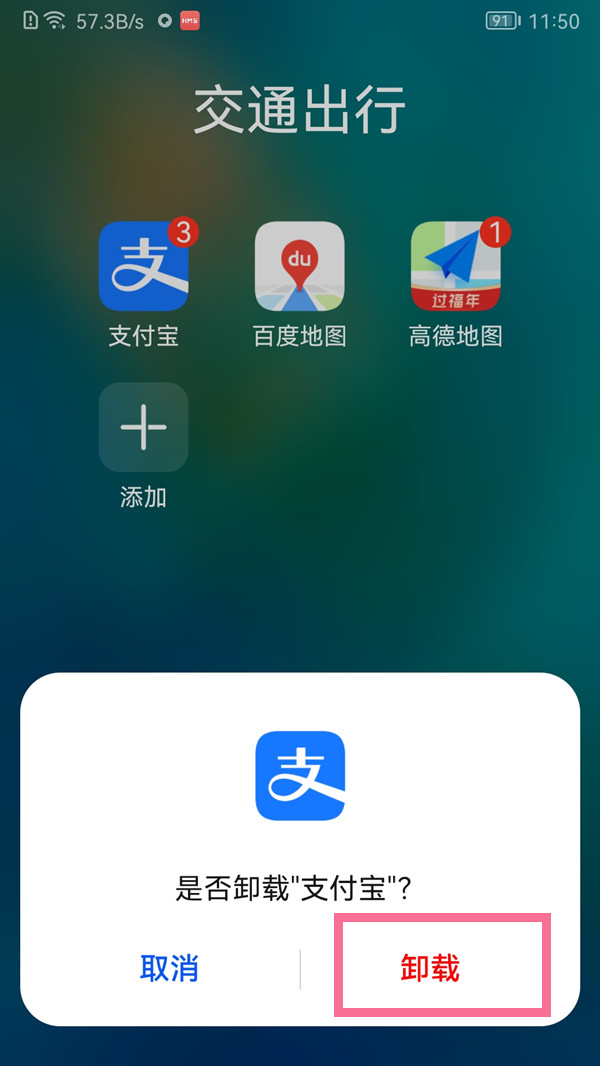Screen dimensions: 600x1066
Task: Tap the 交通出行 folder title
Action: 300,110
